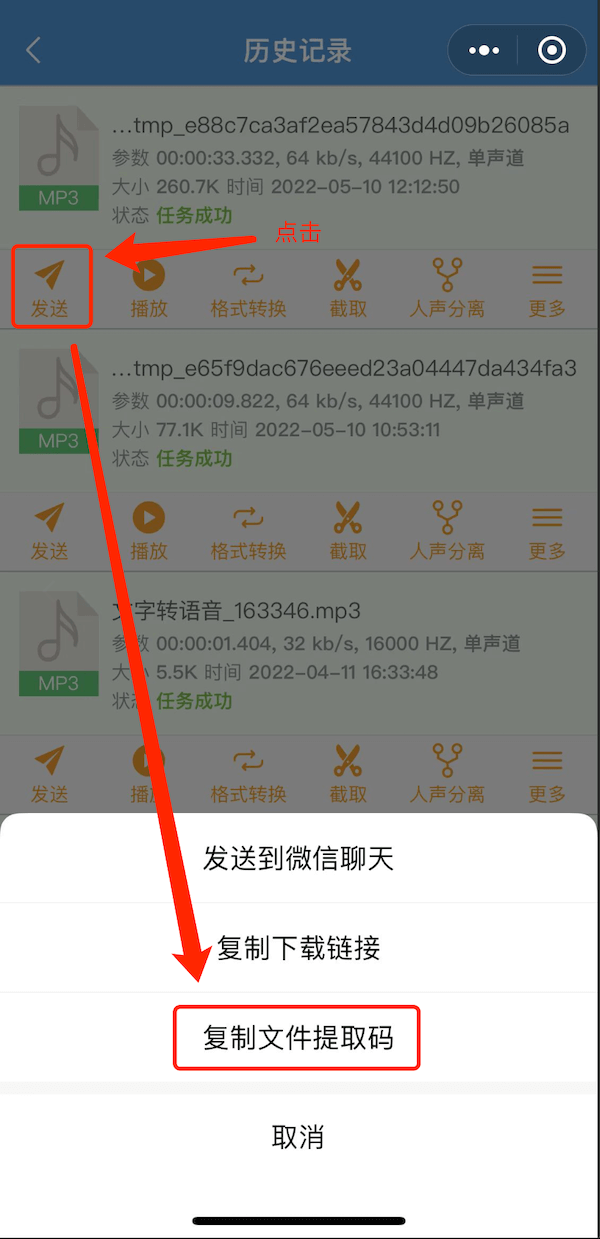Open 更多 for the tmp_e65f9 file
Image resolution: width=600 pixels, height=1239 pixels.
(547, 530)
